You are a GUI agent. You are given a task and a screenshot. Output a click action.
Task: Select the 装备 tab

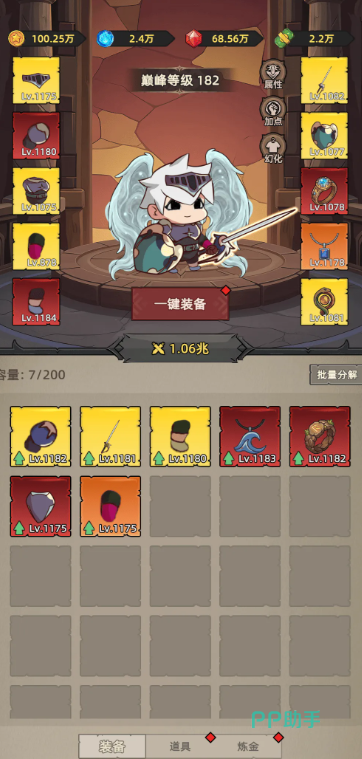coord(112,746)
